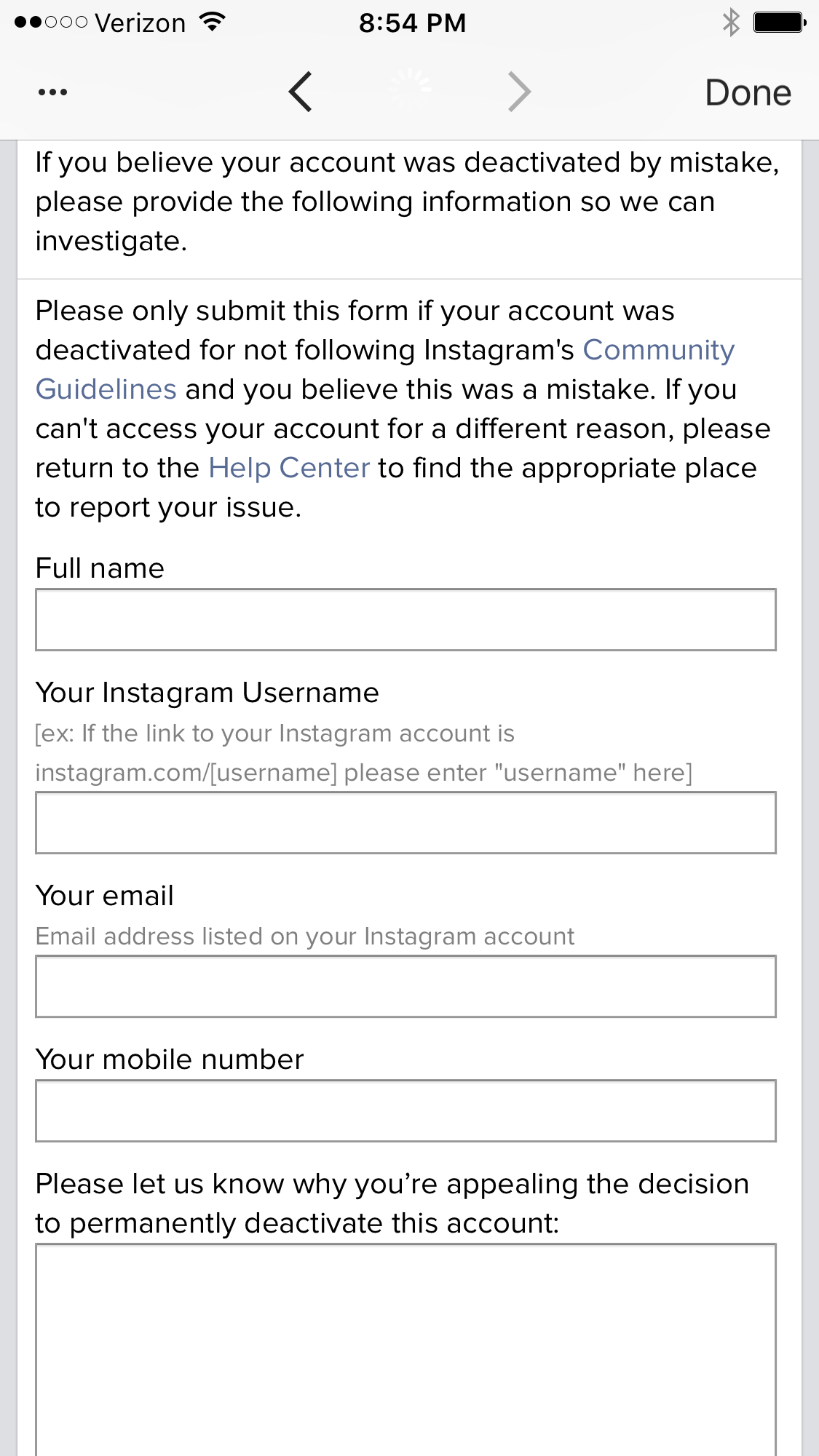Open the three-dot options menu
This screenshot has width=819, height=1456.
52,92
